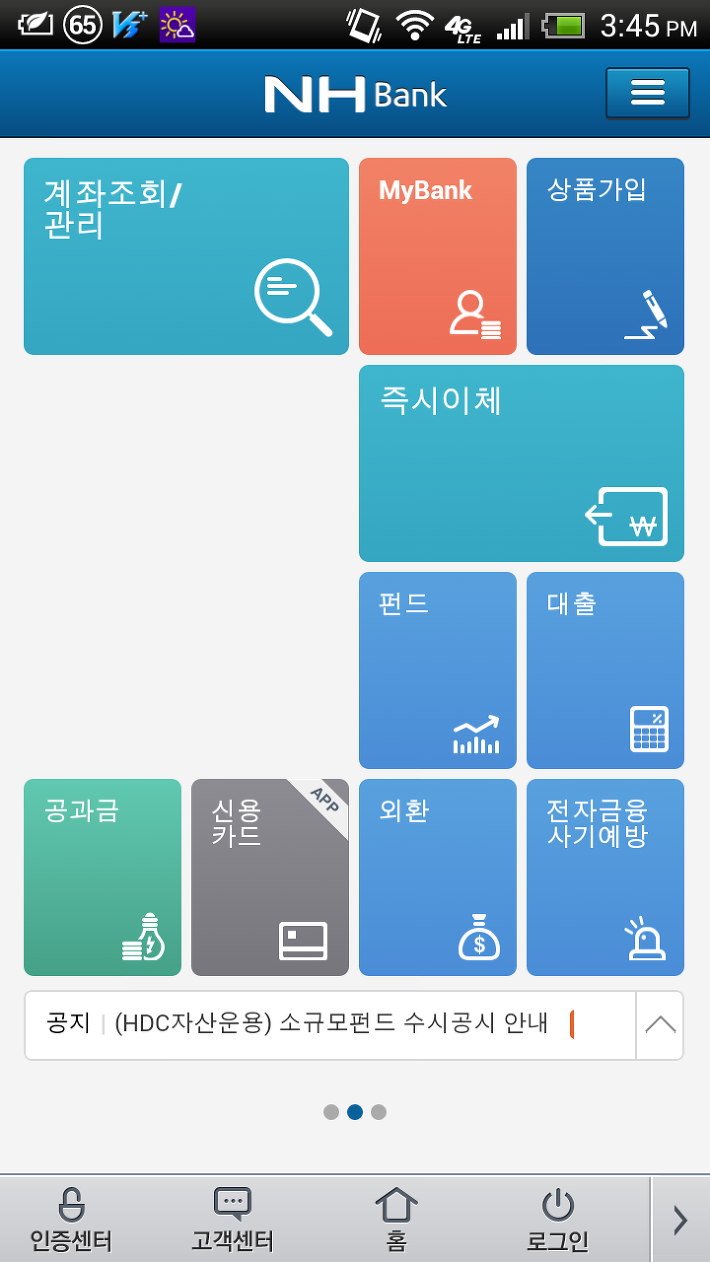Tap the page indicator dots
This screenshot has height=1262, width=710.
coord(355,1112)
